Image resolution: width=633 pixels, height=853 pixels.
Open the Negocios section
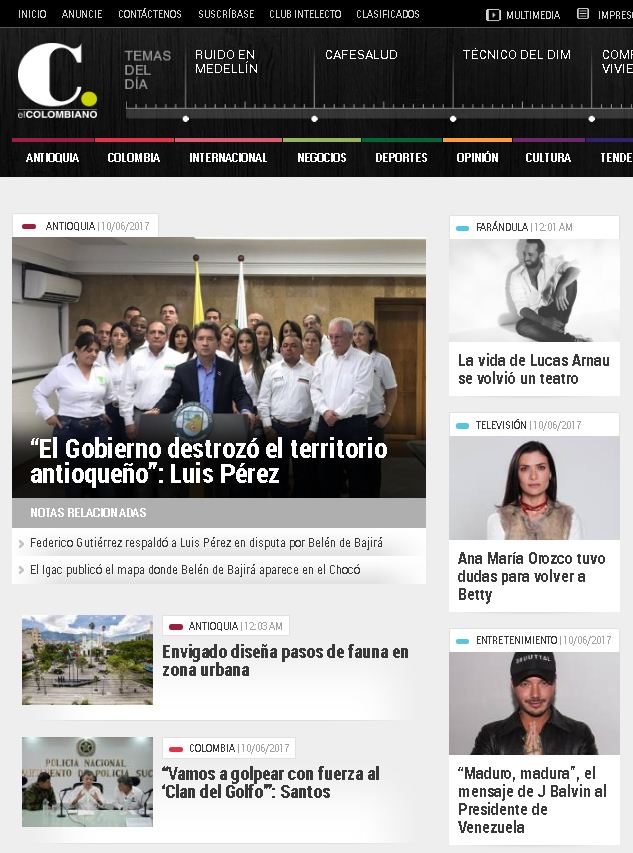pyautogui.click(x=322, y=158)
